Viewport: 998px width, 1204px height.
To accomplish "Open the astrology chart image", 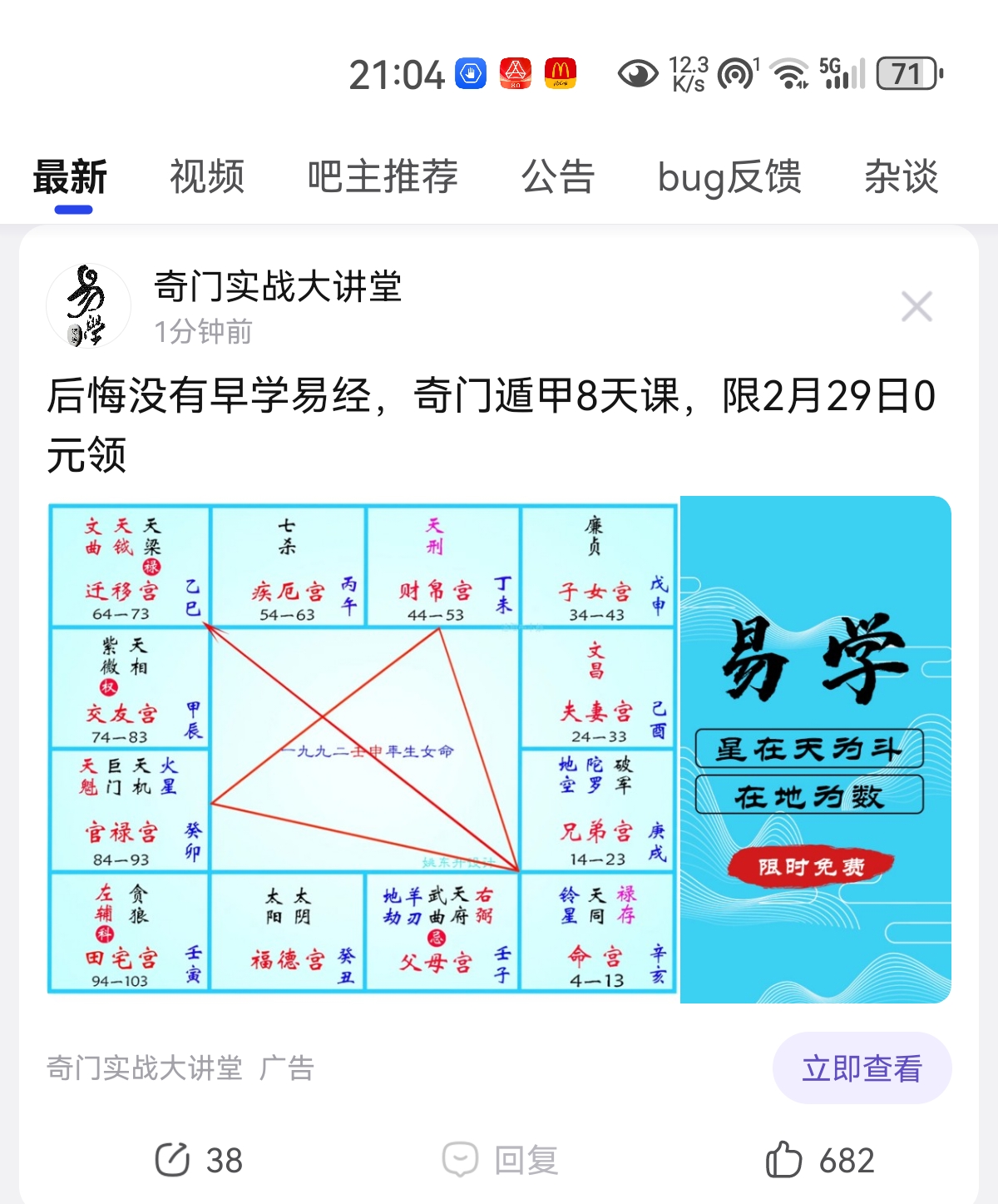I will tap(363, 748).
